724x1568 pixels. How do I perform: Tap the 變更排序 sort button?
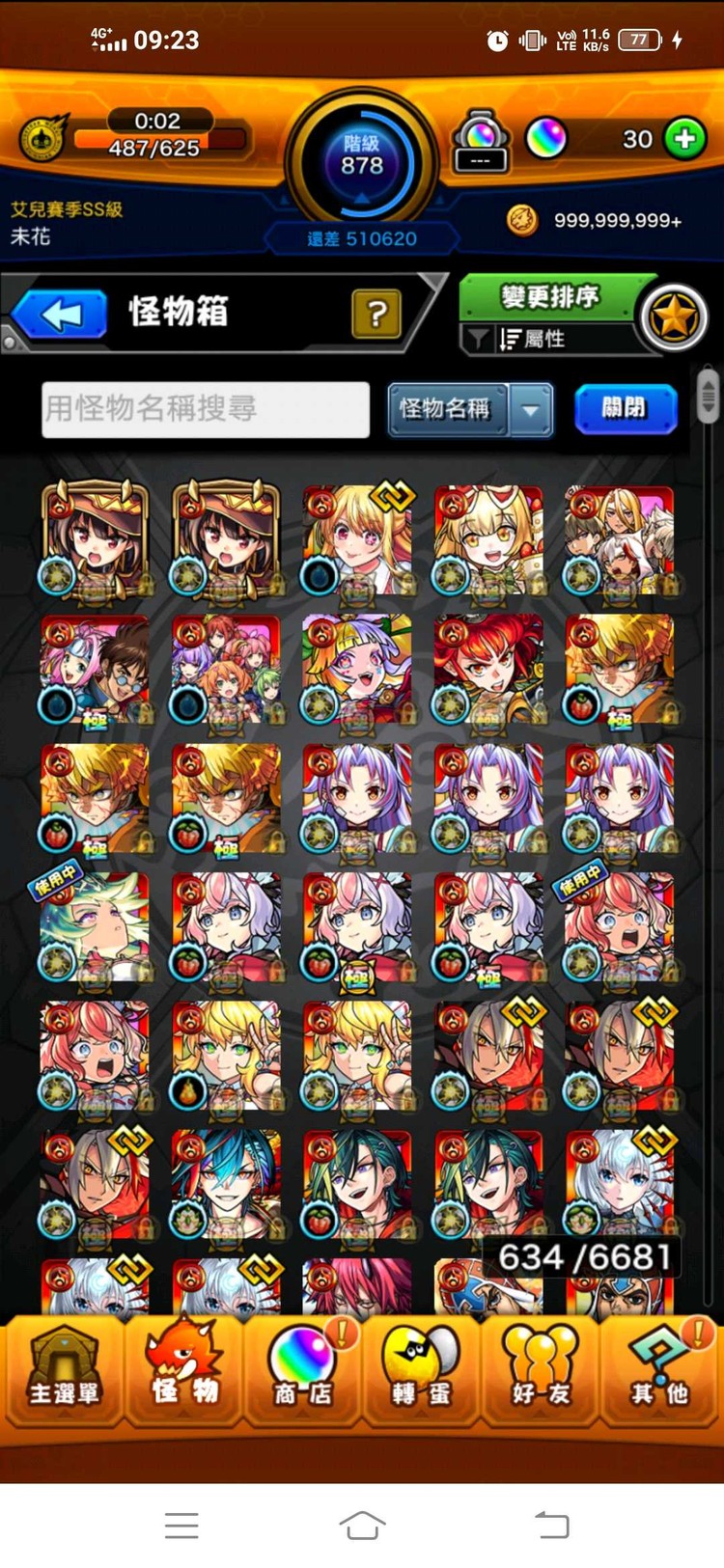click(x=550, y=297)
